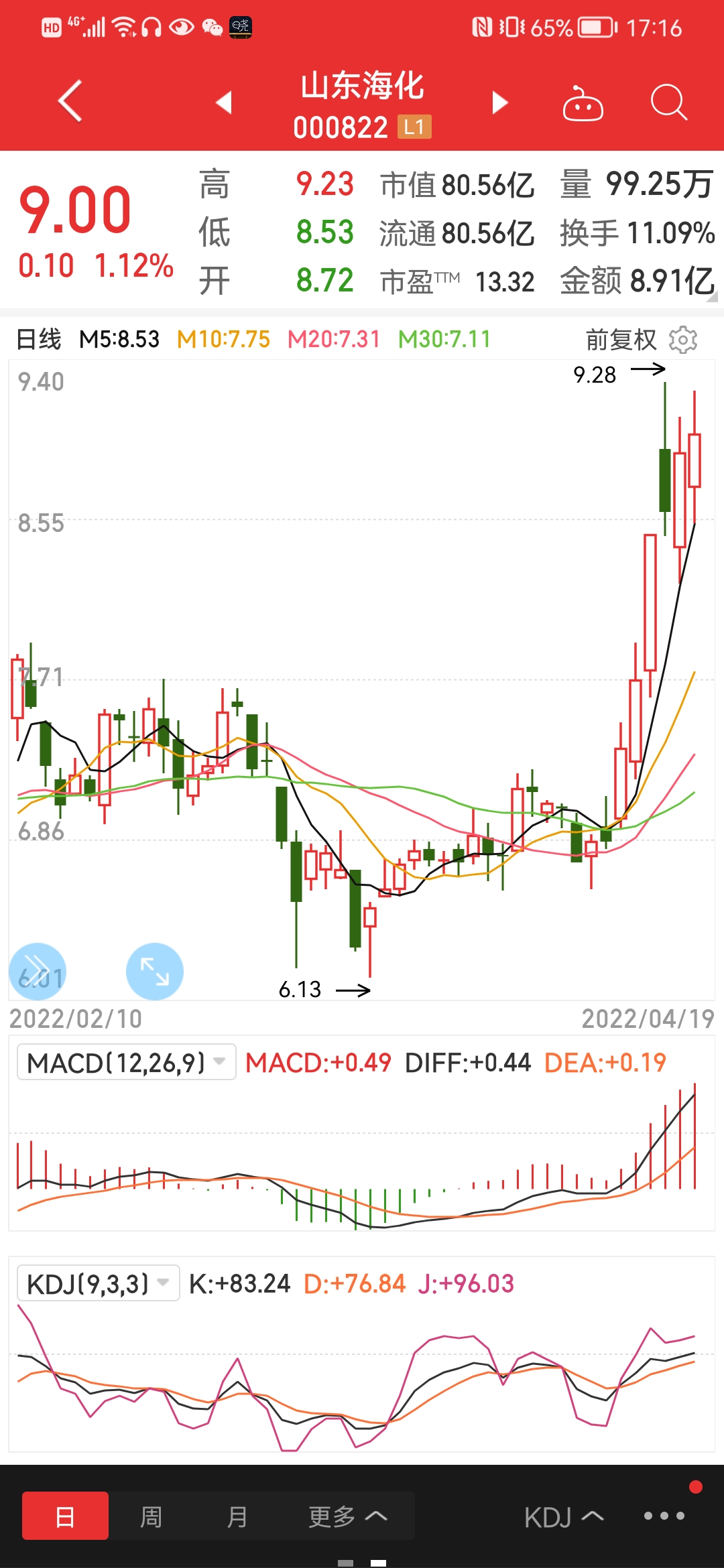724x1568 pixels.
Task: Tap the double-arrow floating button
Action: click(x=38, y=972)
